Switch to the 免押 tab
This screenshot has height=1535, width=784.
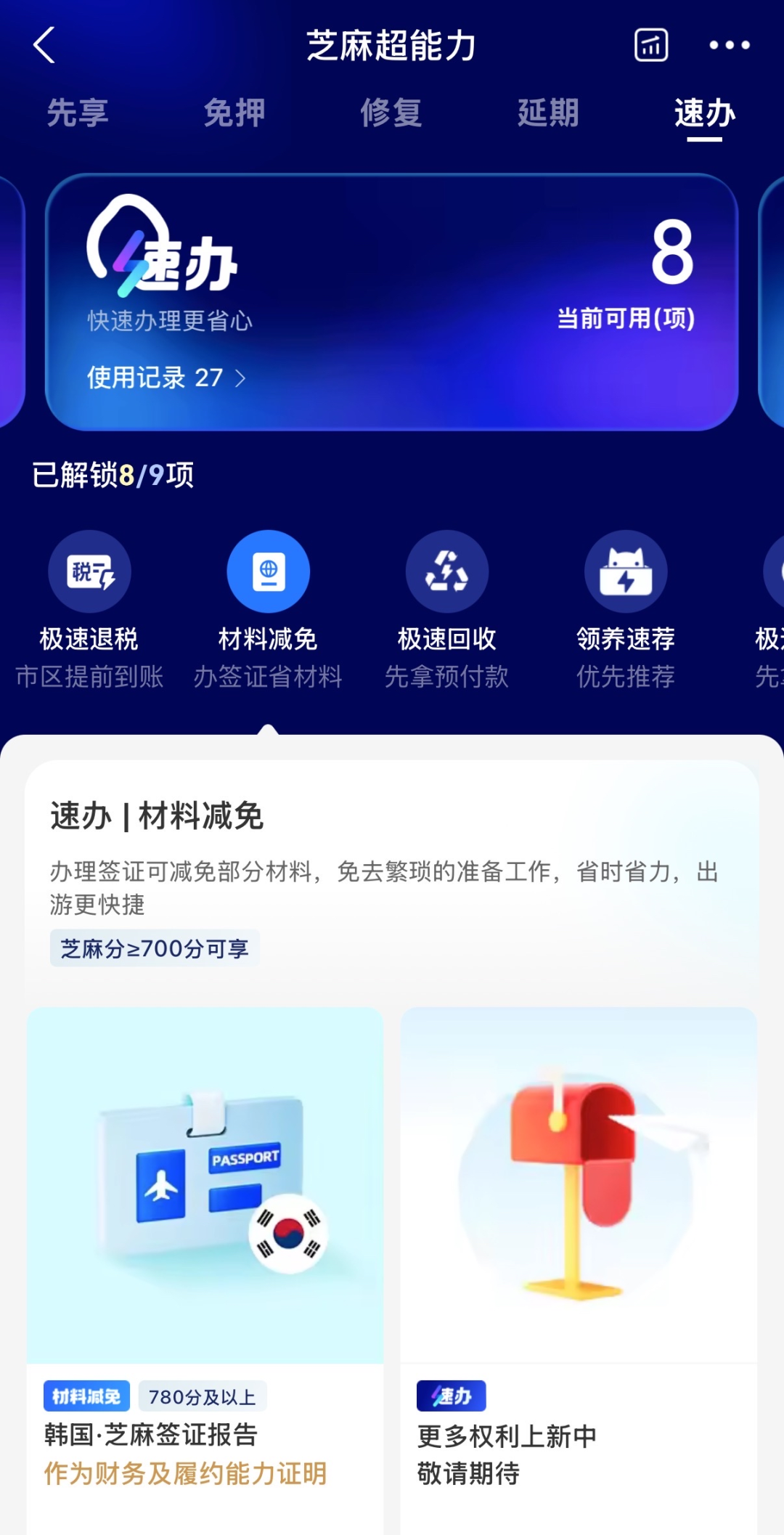[x=234, y=113]
